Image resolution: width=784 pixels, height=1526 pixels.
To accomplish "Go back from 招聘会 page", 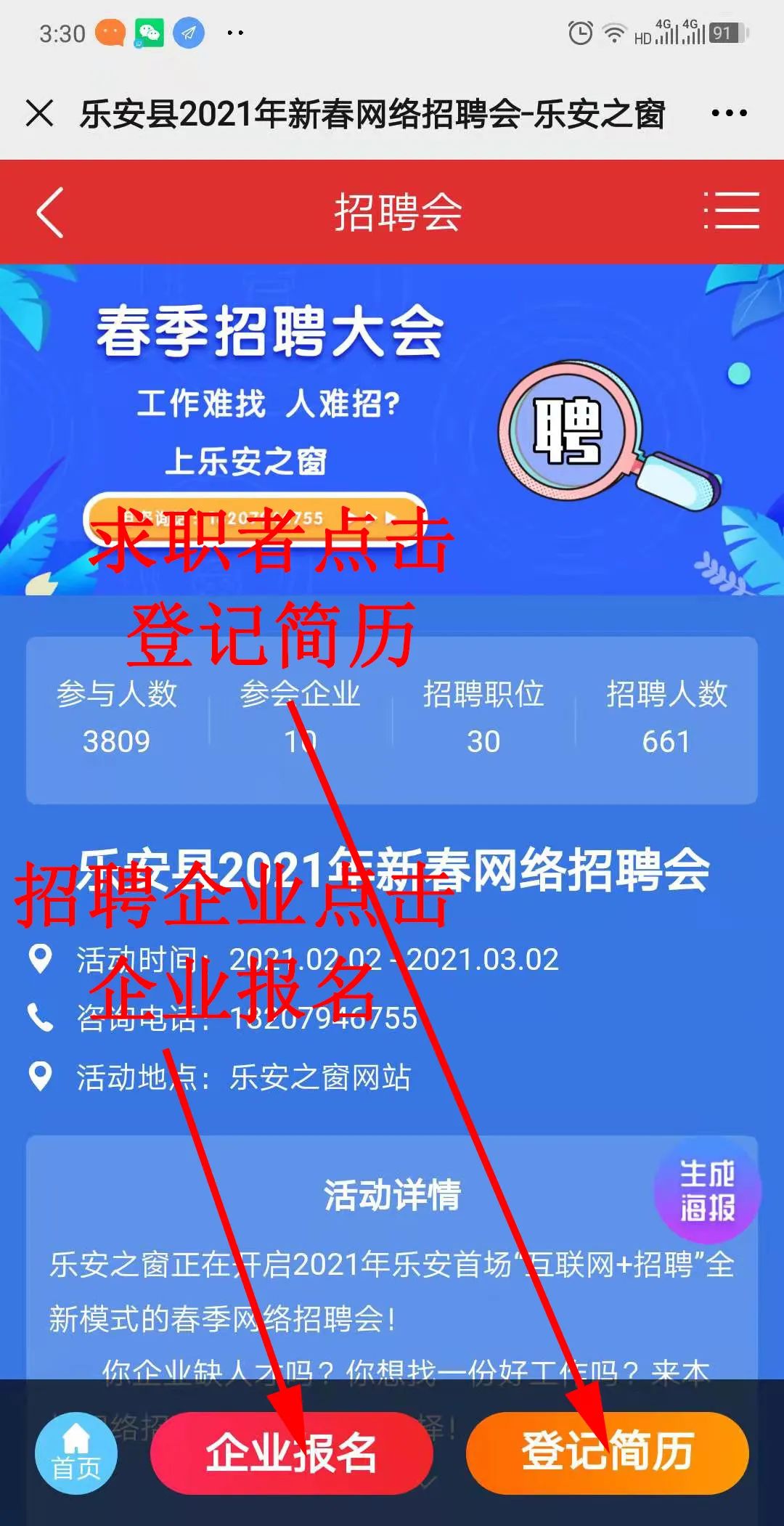I will pos(50,212).
